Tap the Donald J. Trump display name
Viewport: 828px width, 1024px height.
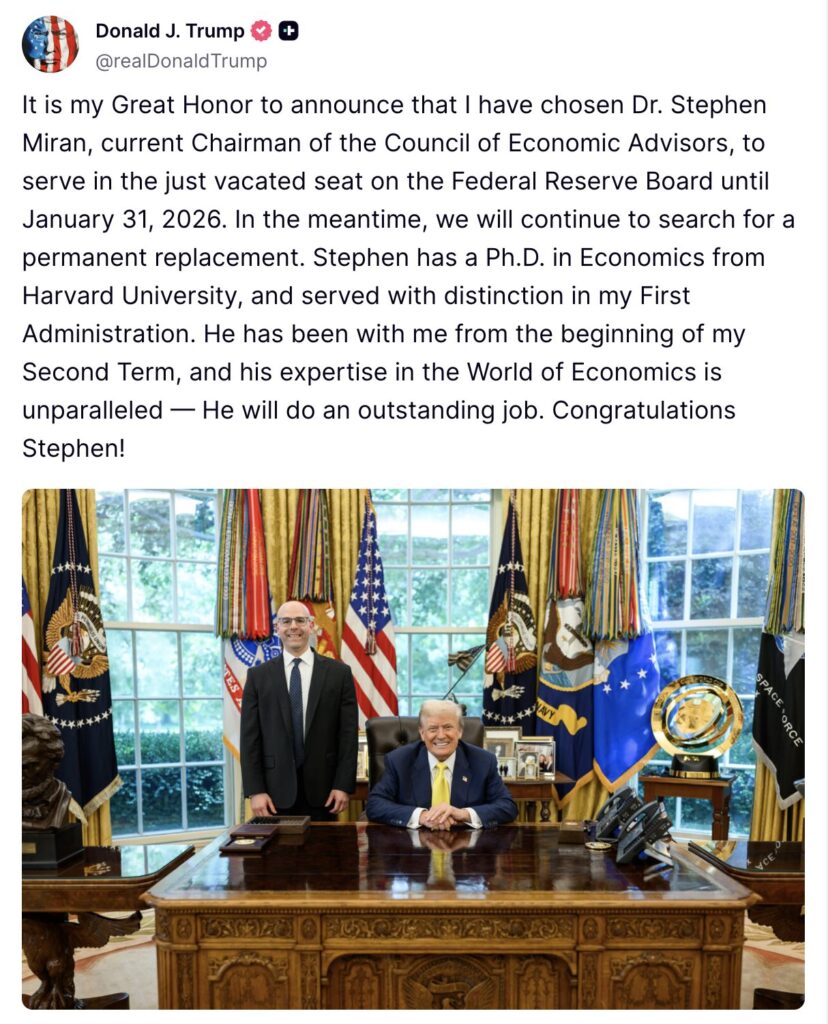pyautogui.click(x=169, y=31)
